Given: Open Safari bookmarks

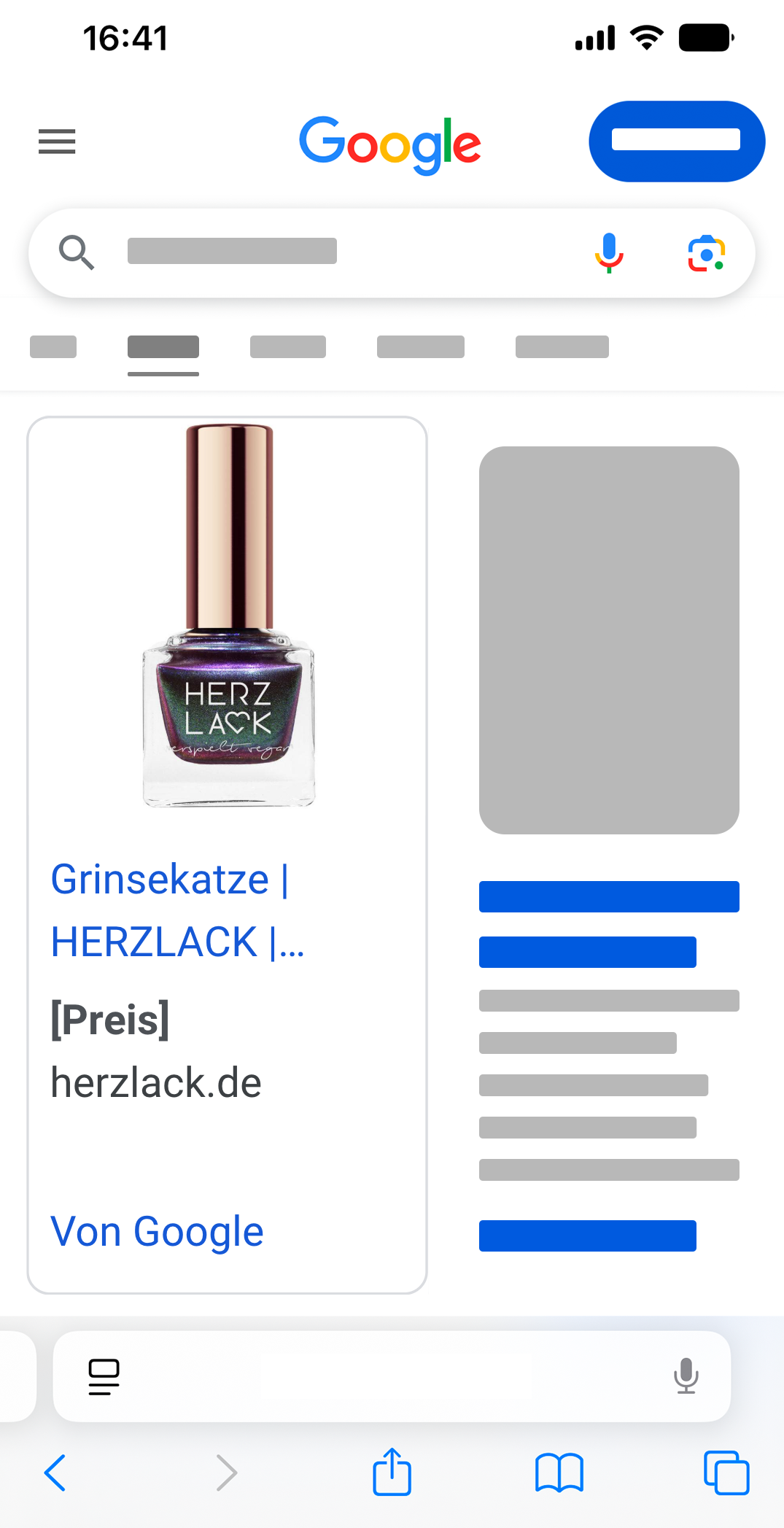Looking at the screenshot, I should point(559,1473).
